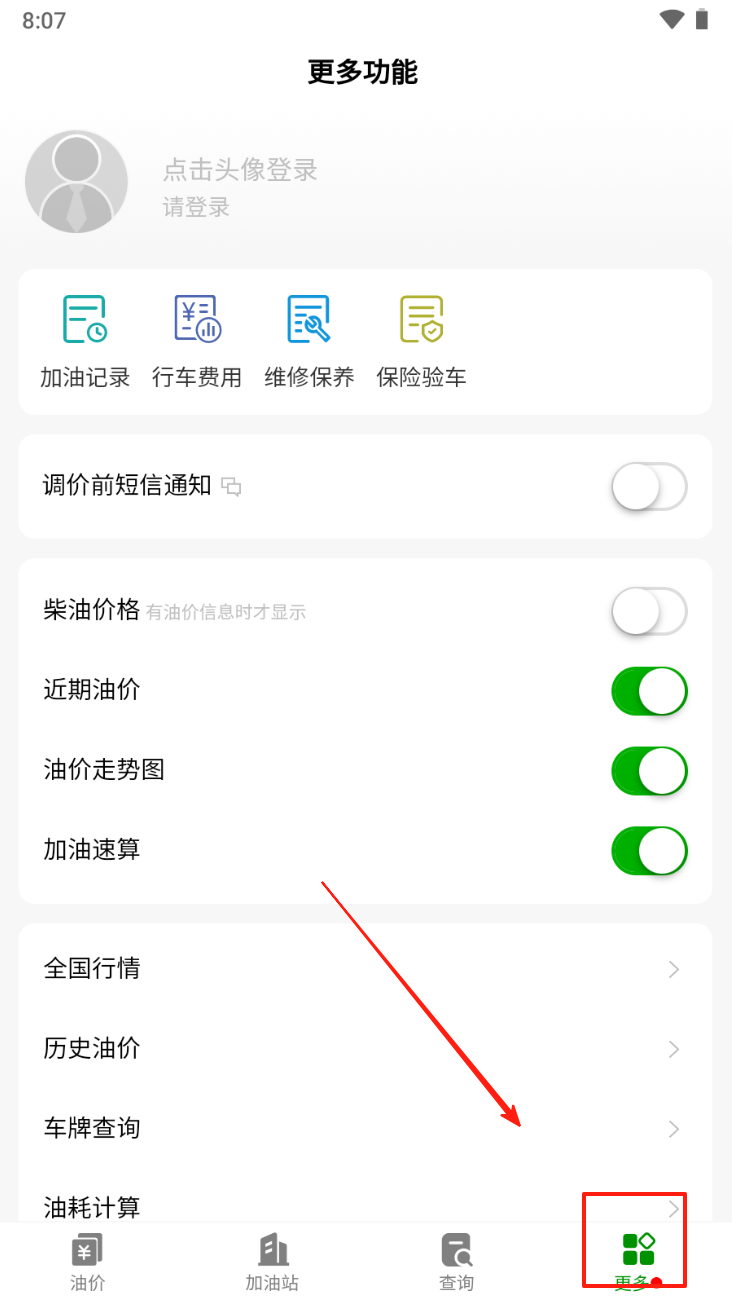Go to the 查询 tab
Image resolution: width=732 pixels, height=1304 pixels.
pos(457,1262)
